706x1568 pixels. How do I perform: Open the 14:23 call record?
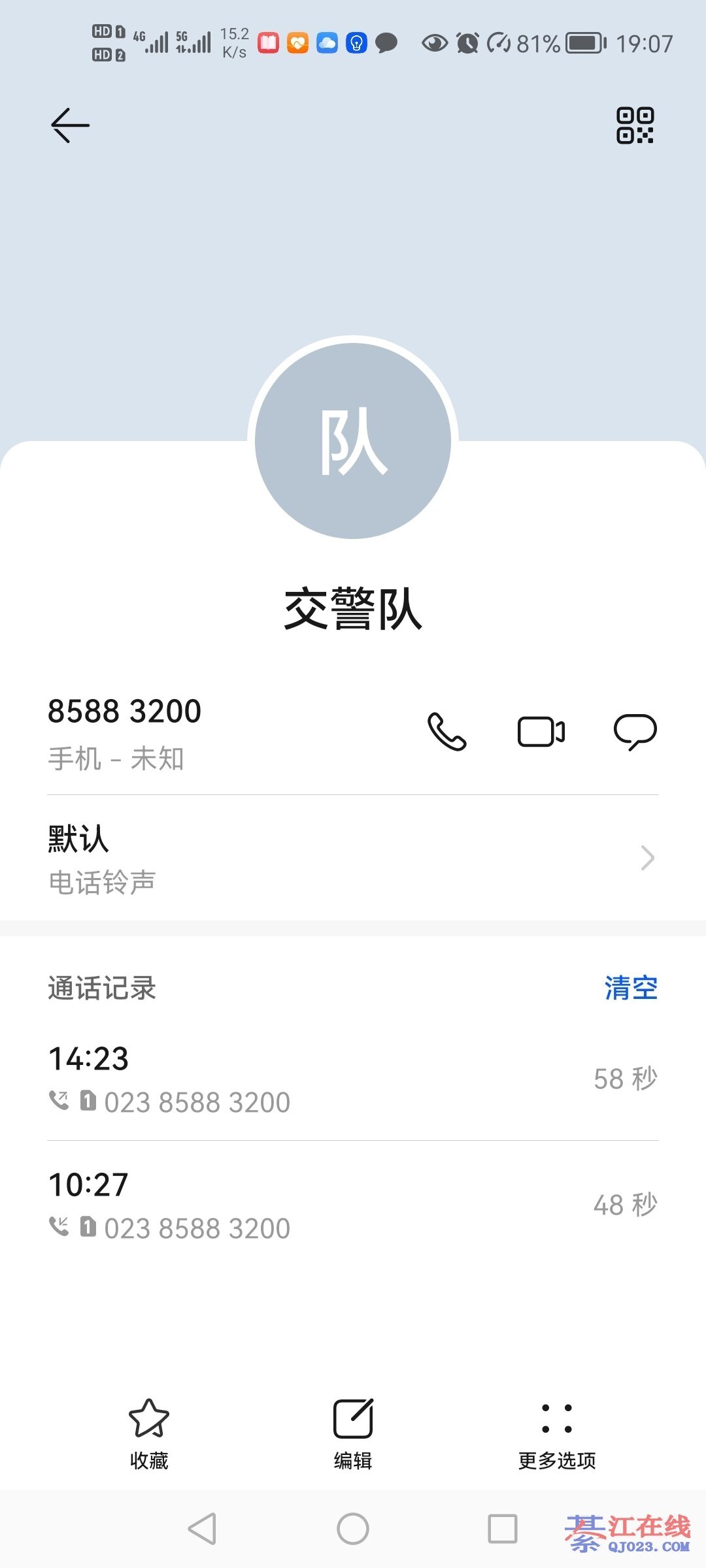(353, 1079)
